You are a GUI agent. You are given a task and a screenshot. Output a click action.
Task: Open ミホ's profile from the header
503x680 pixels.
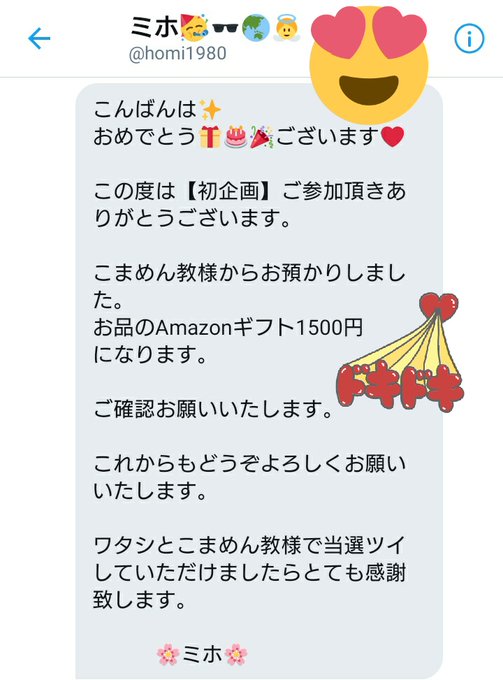coord(215,38)
